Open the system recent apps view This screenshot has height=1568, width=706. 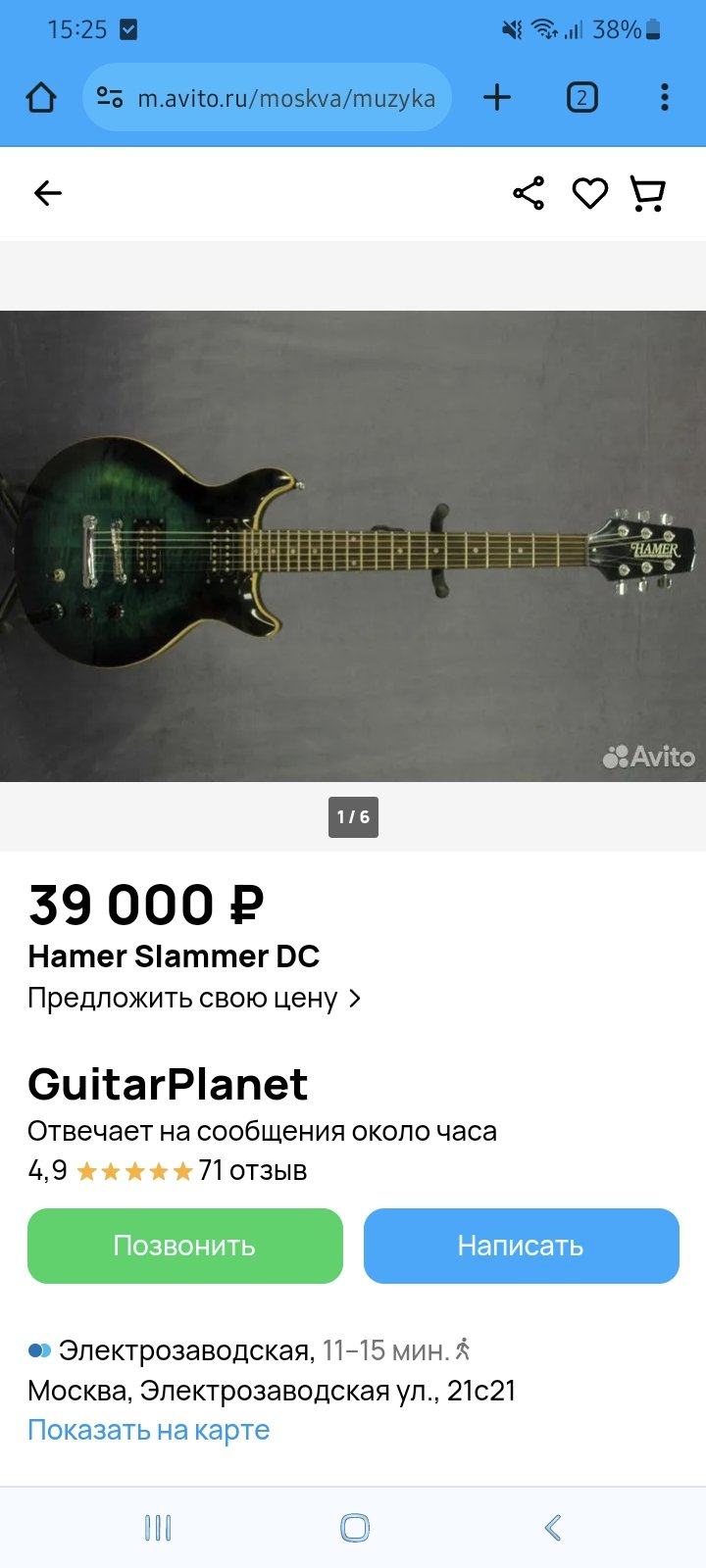[x=158, y=1527]
